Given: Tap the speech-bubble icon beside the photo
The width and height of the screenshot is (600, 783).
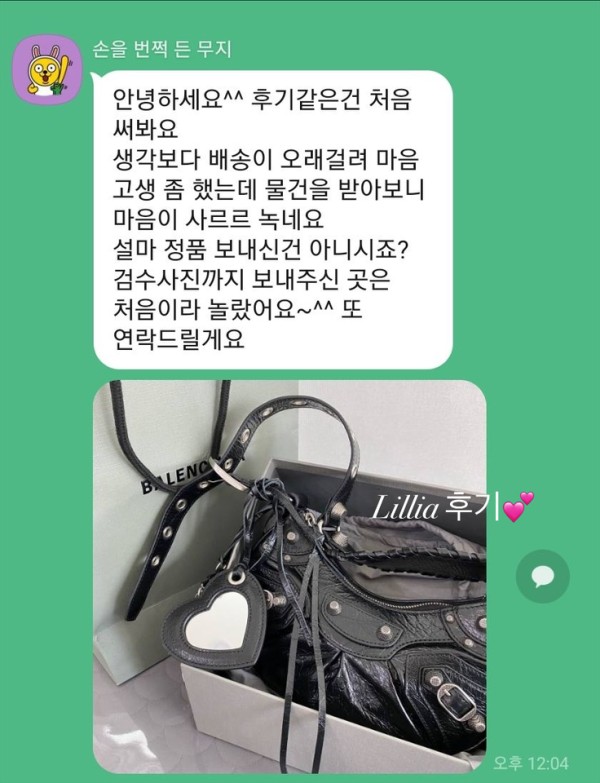Looking at the screenshot, I should coord(543,576).
